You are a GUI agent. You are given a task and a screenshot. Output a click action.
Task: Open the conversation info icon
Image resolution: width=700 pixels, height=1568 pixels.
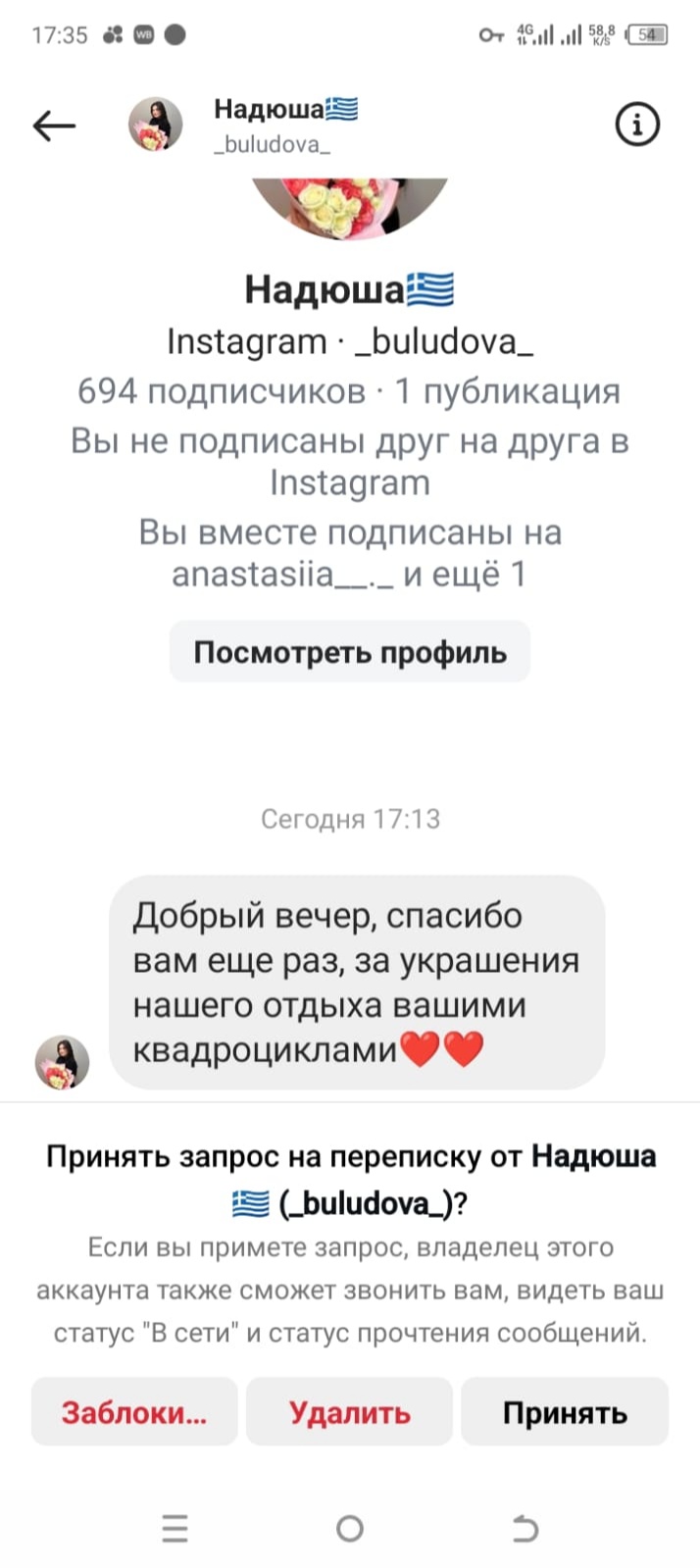[x=637, y=125]
